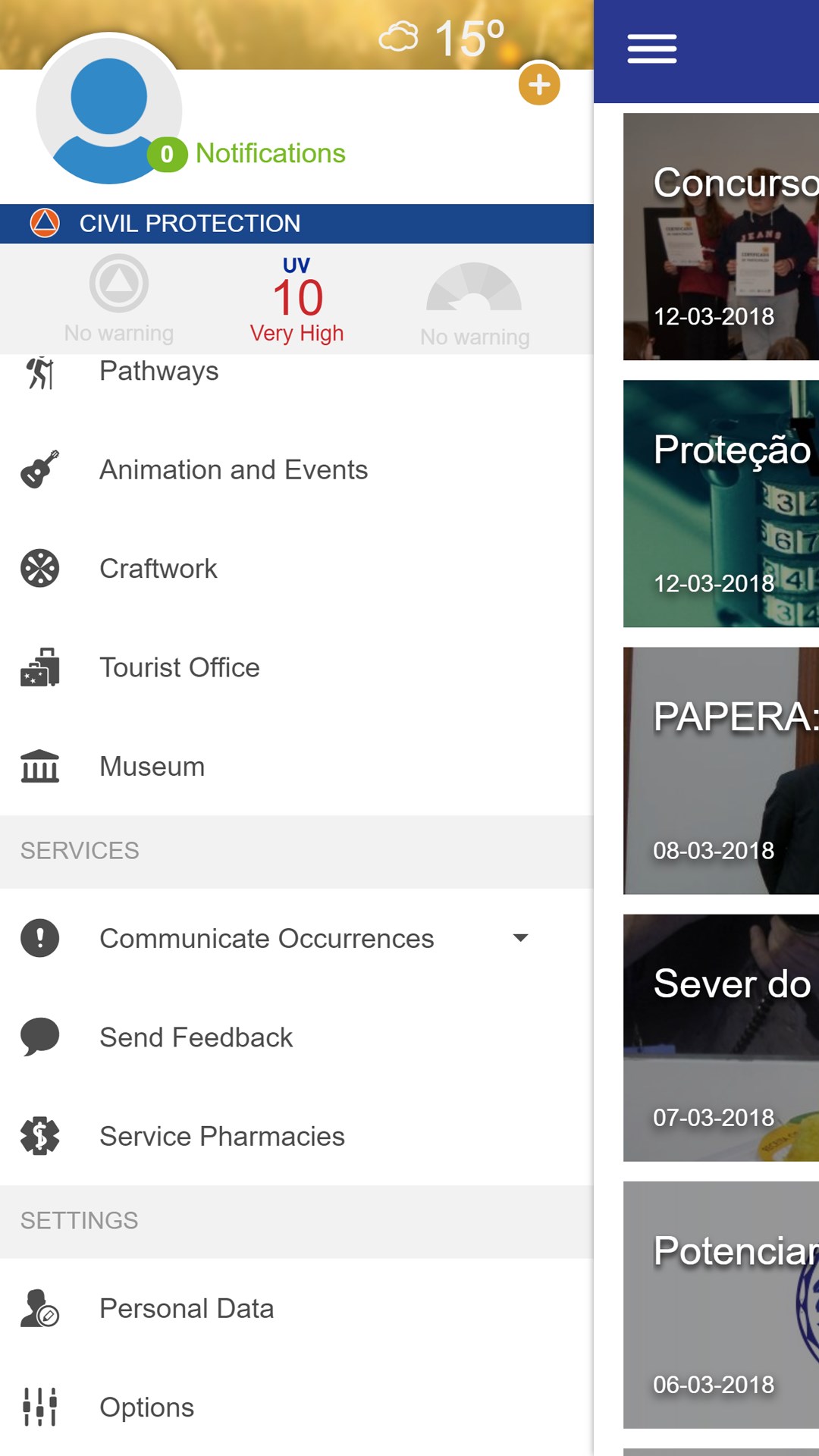The width and height of the screenshot is (819, 1456).
Task: Open the Proteção news card
Action: point(720,504)
